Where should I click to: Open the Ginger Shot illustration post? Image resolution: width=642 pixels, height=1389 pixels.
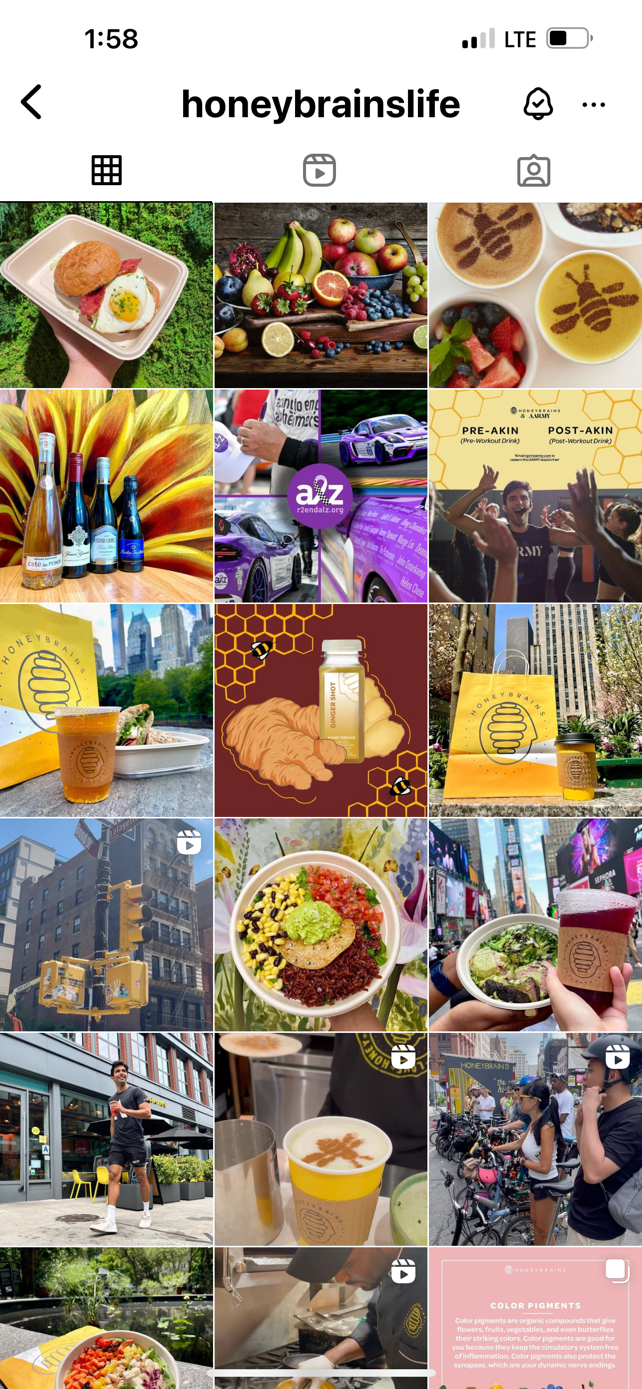321,710
